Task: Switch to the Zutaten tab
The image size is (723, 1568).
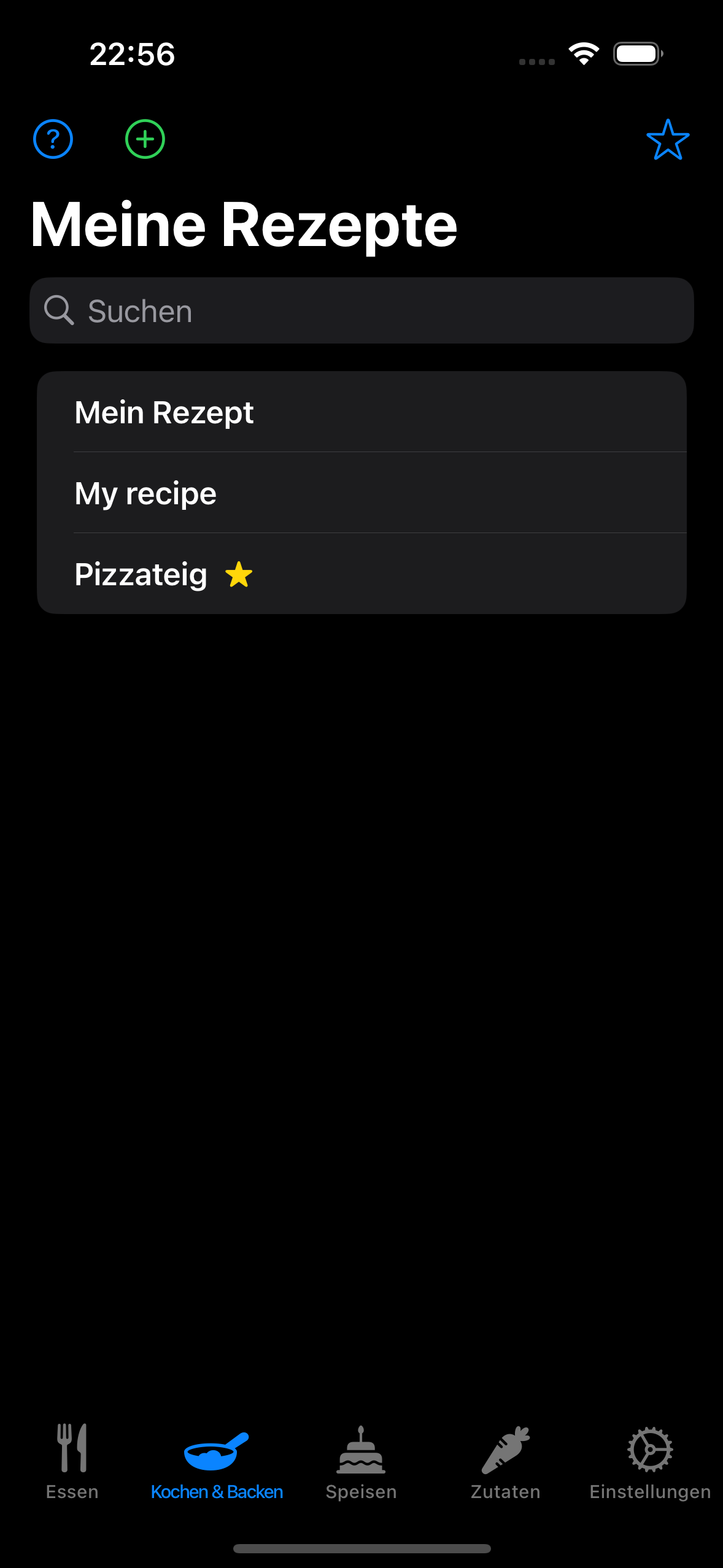Action: coord(506,1462)
